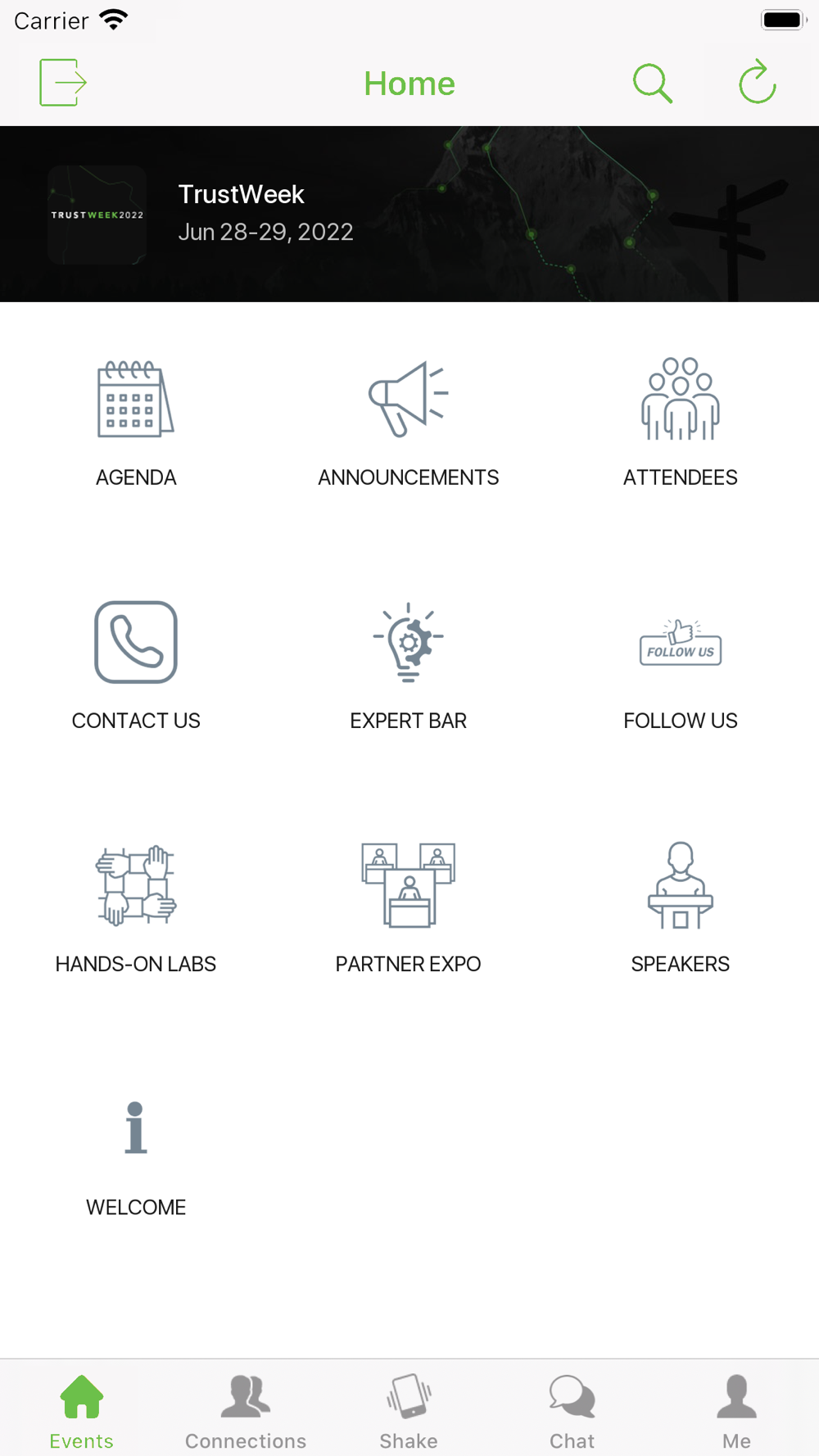Refresh the home screen
This screenshot has height=1456, width=819.
click(x=758, y=82)
